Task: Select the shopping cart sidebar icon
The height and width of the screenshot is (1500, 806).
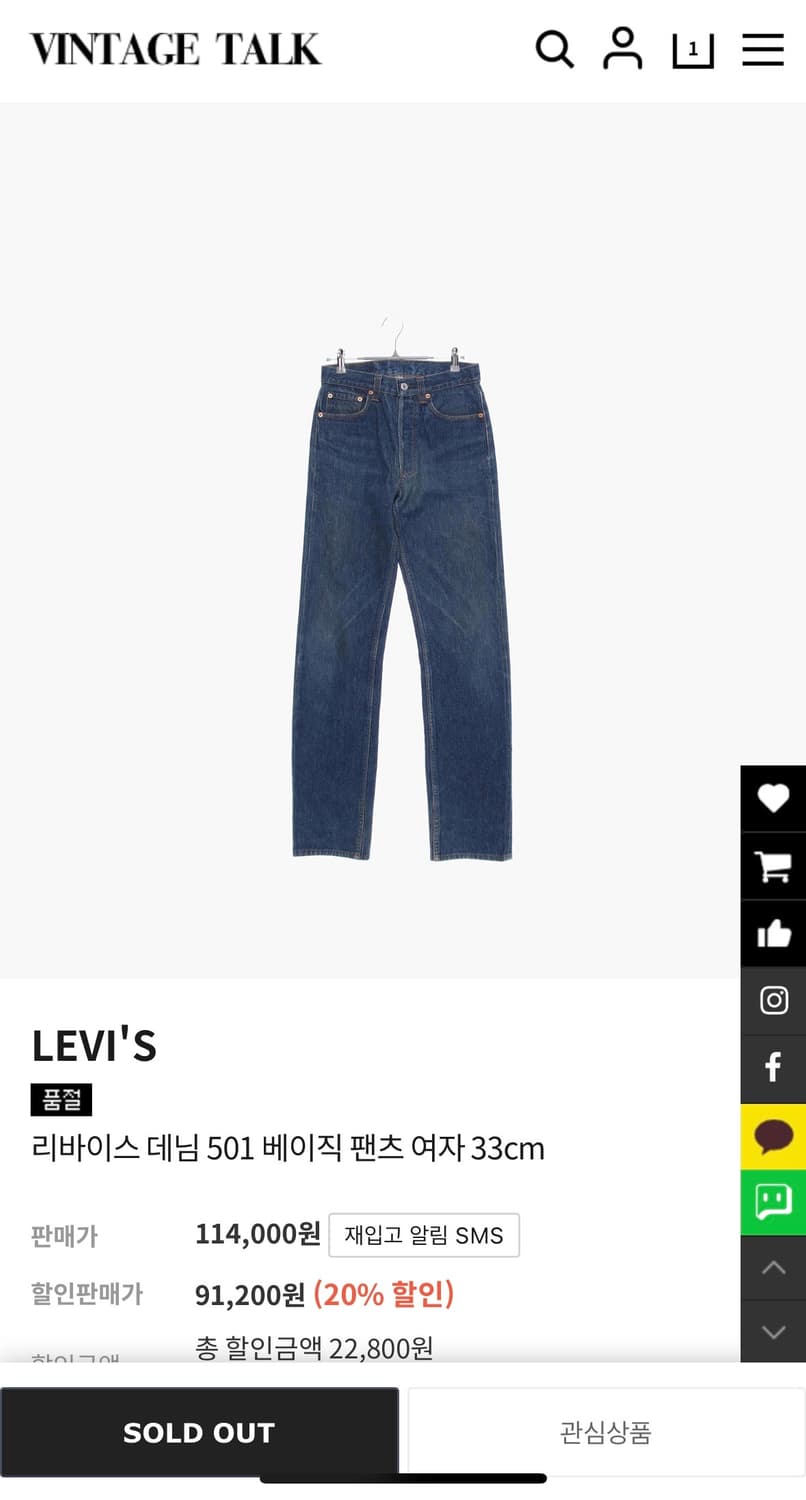Action: [773, 865]
